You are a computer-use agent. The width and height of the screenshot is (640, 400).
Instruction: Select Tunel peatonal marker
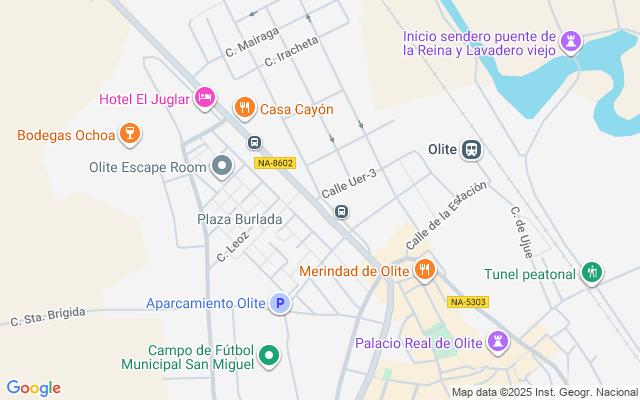pos(593,272)
